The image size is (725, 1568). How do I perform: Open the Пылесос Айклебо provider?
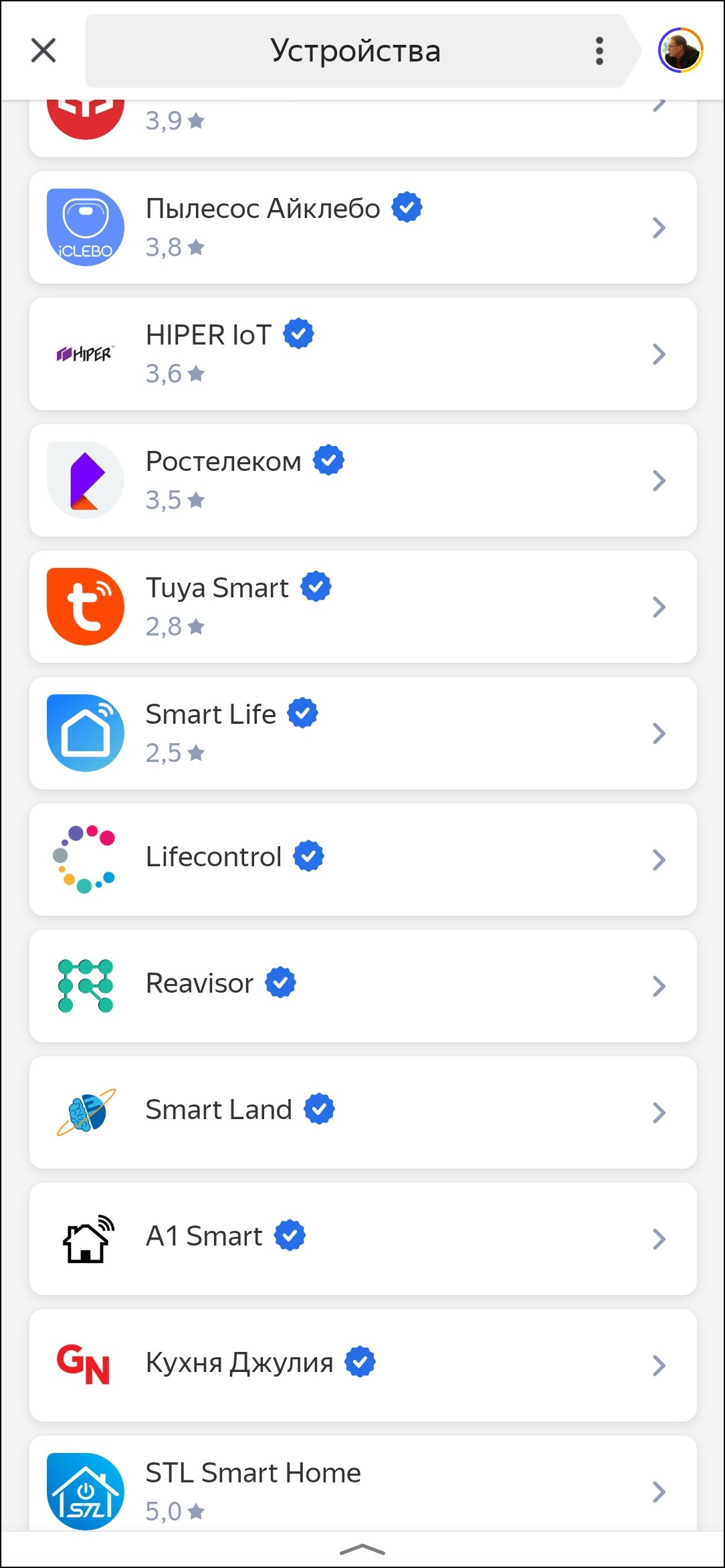pyautogui.click(x=362, y=227)
